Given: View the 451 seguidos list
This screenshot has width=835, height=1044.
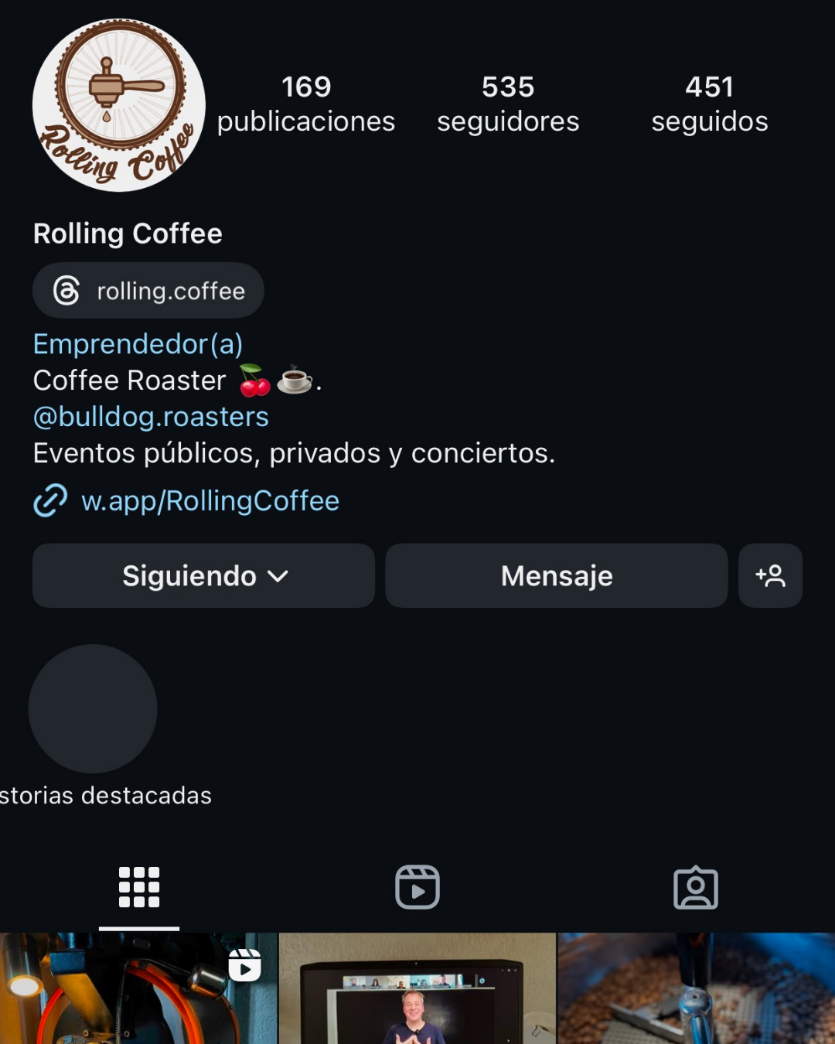Looking at the screenshot, I should [x=709, y=104].
